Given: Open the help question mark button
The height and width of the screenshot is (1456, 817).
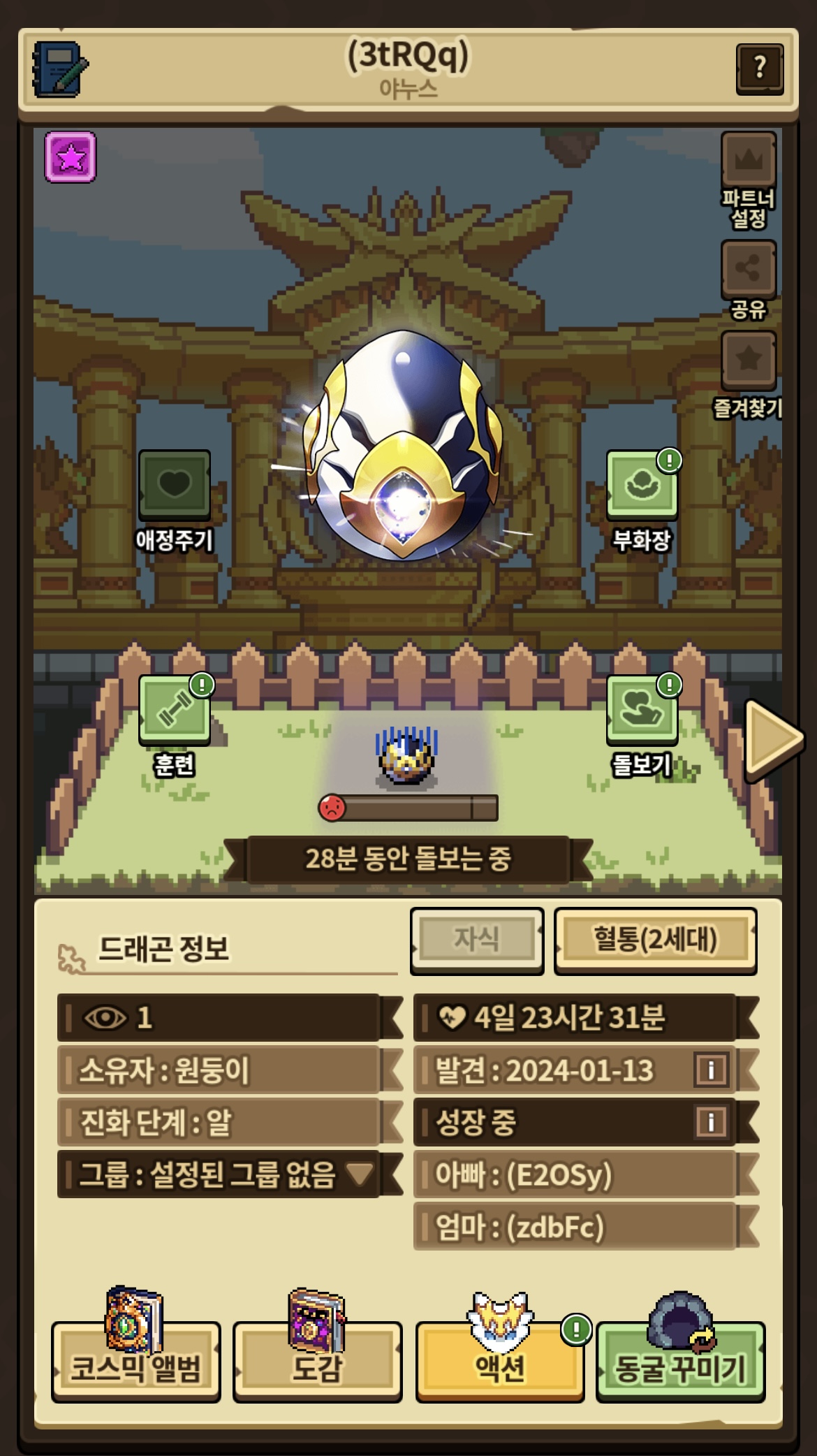Looking at the screenshot, I should coord(759,68).
